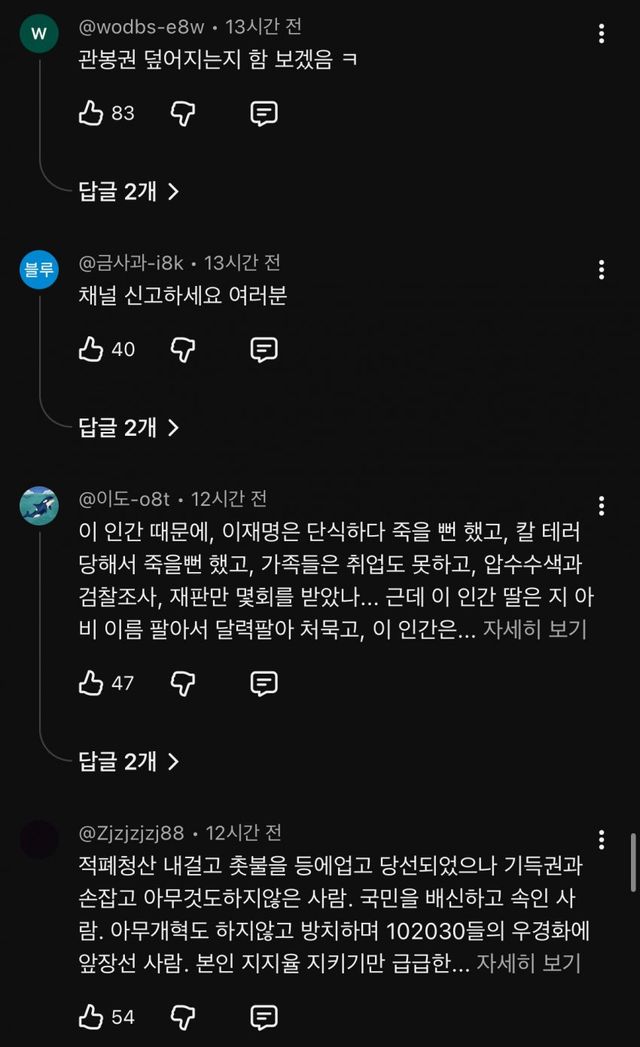The height and width of the screenshot is (1047, 640).
Task: Open overflow menu on @Zjzjzjzj88's comment
Action: coord(601,839)
